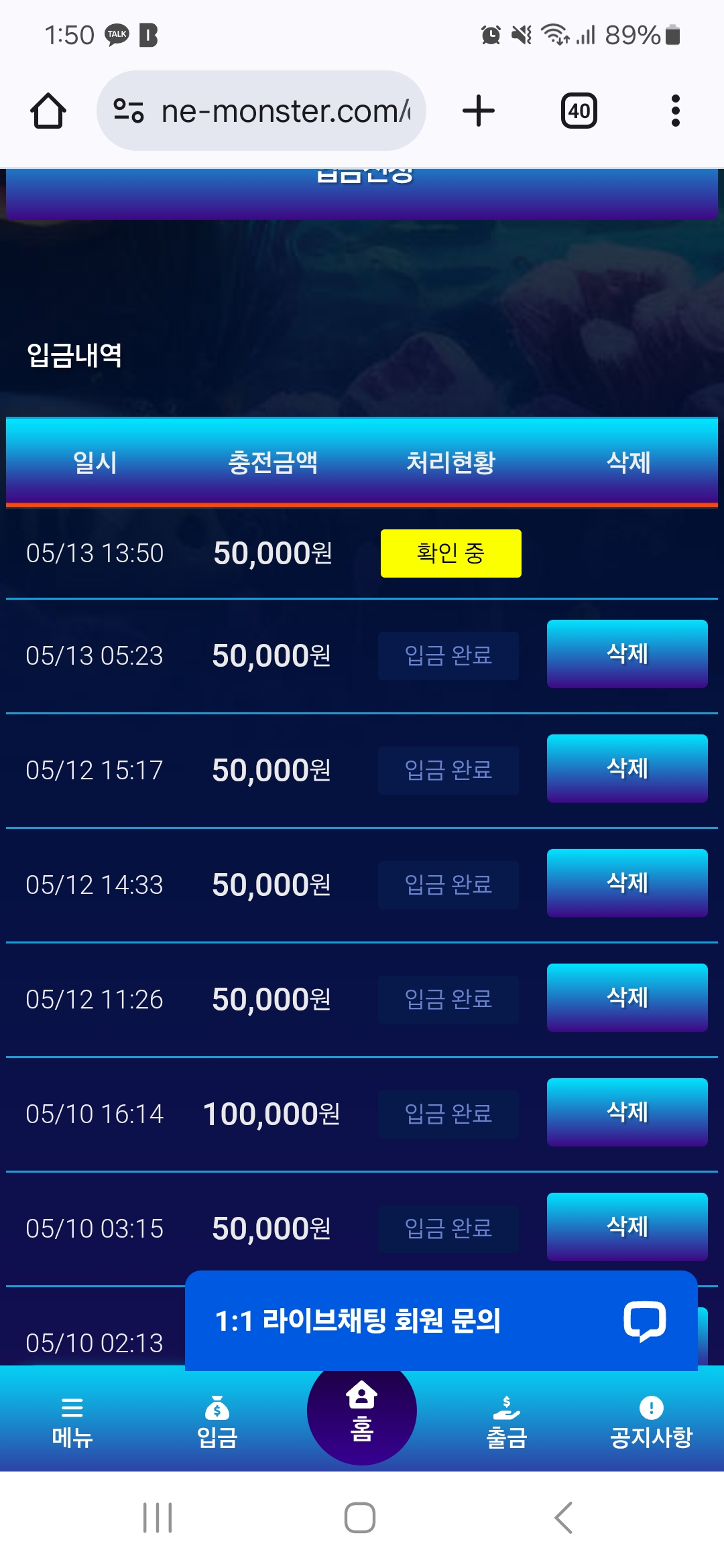Delete the 05/10 16:14 100,000원 record
Screen dimensions: 724x1568
pos(627,1112)
